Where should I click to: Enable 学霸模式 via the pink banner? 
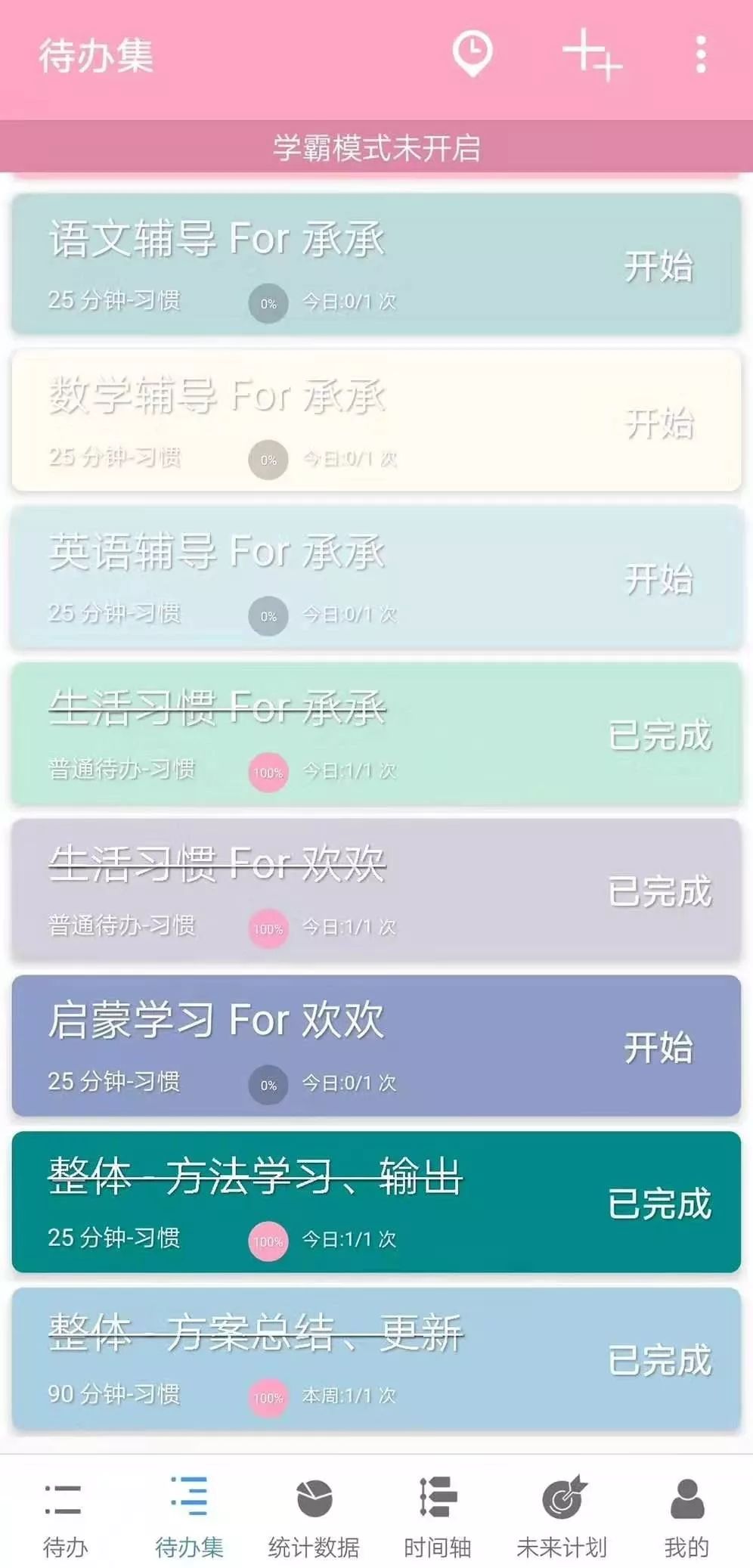pos(376,148)
